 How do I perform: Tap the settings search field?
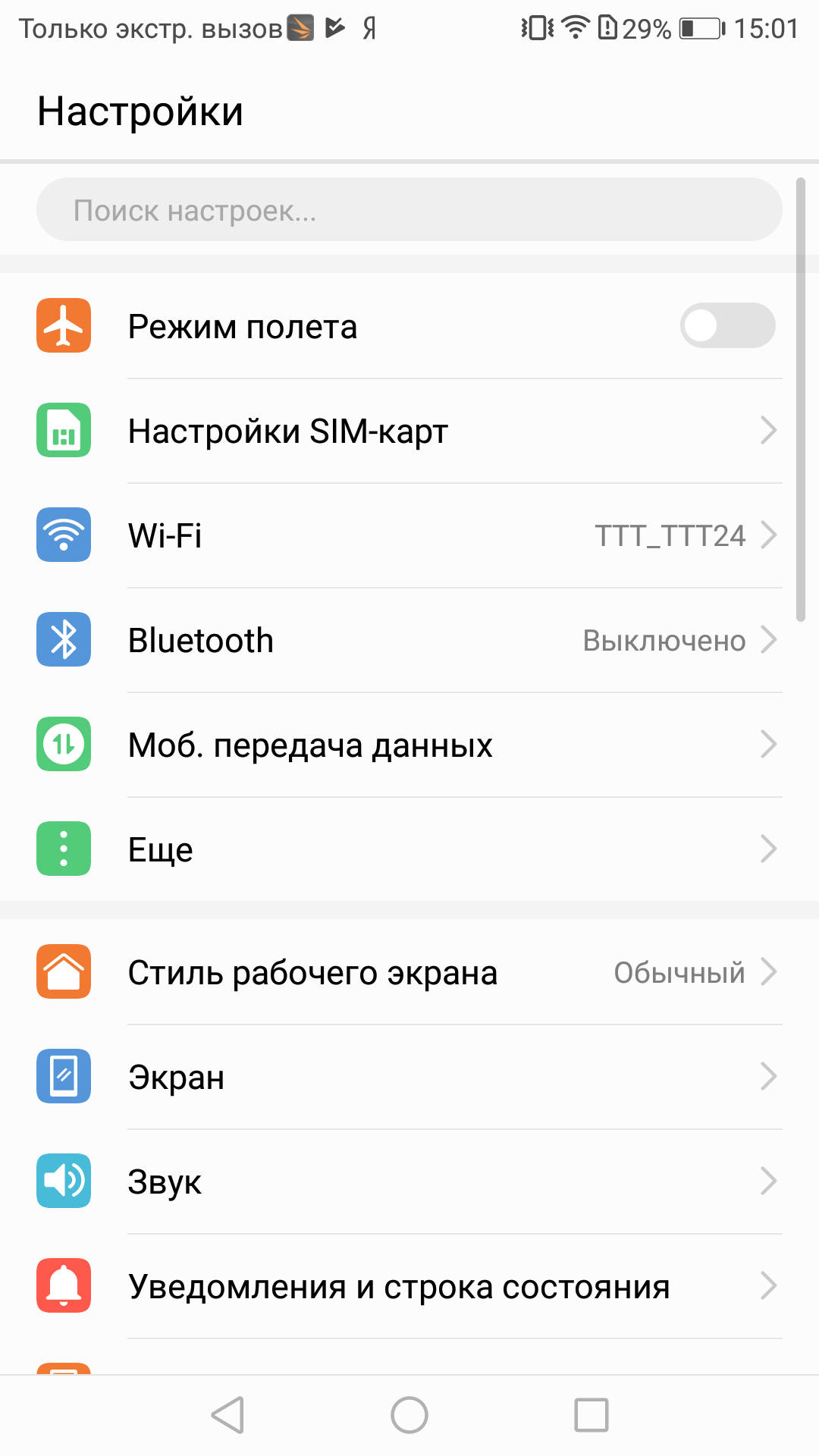(x=409, y=210)
